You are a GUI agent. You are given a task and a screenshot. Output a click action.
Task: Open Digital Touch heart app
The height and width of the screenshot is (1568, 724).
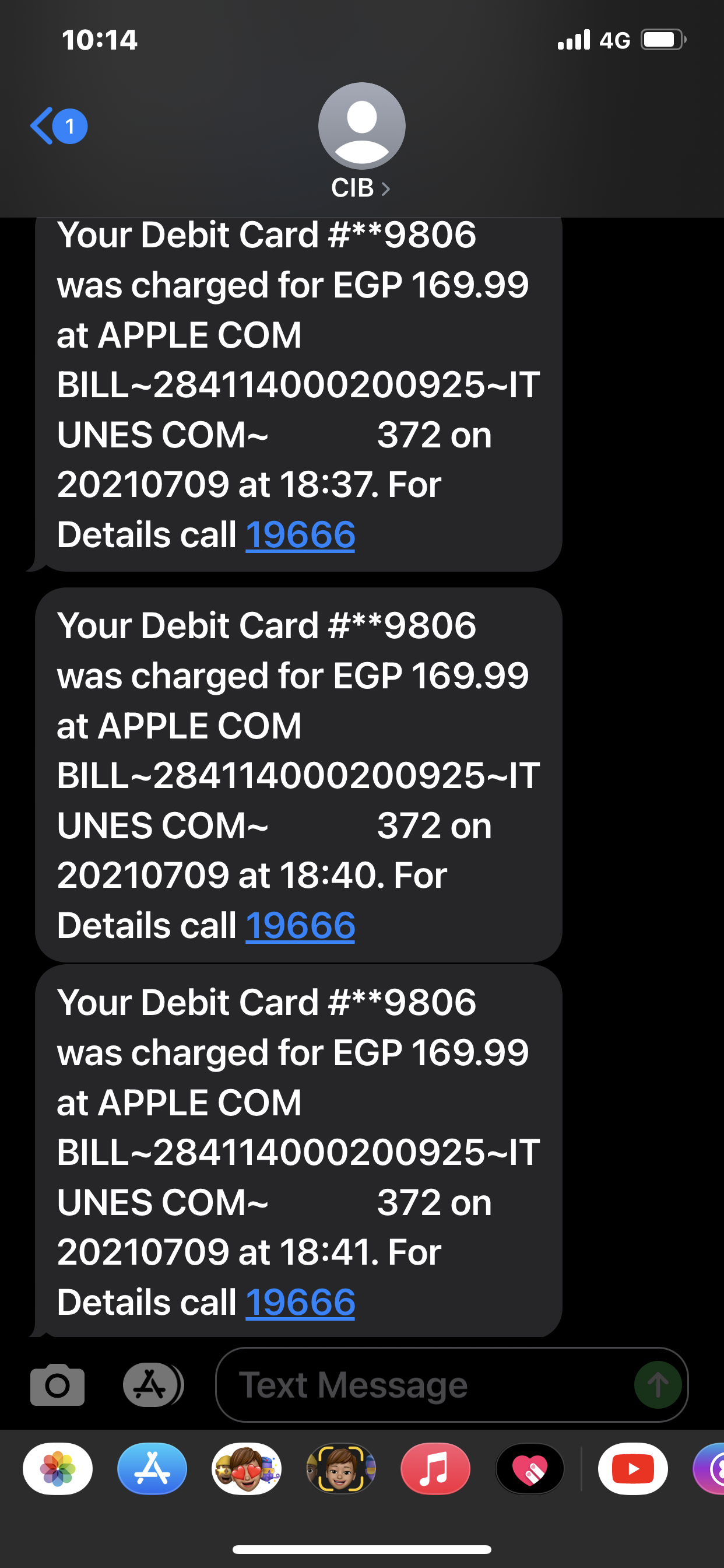(530, 1469)
